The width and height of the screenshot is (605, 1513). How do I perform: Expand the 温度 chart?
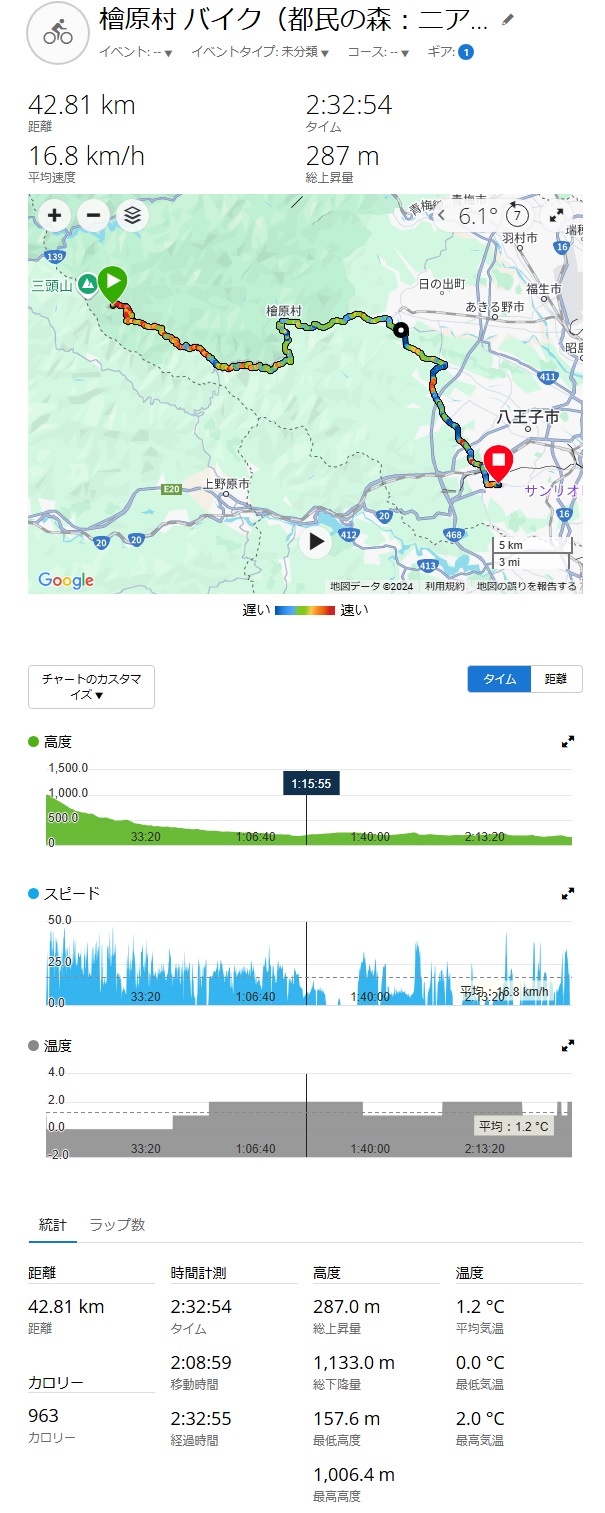tap(568, 1045)
